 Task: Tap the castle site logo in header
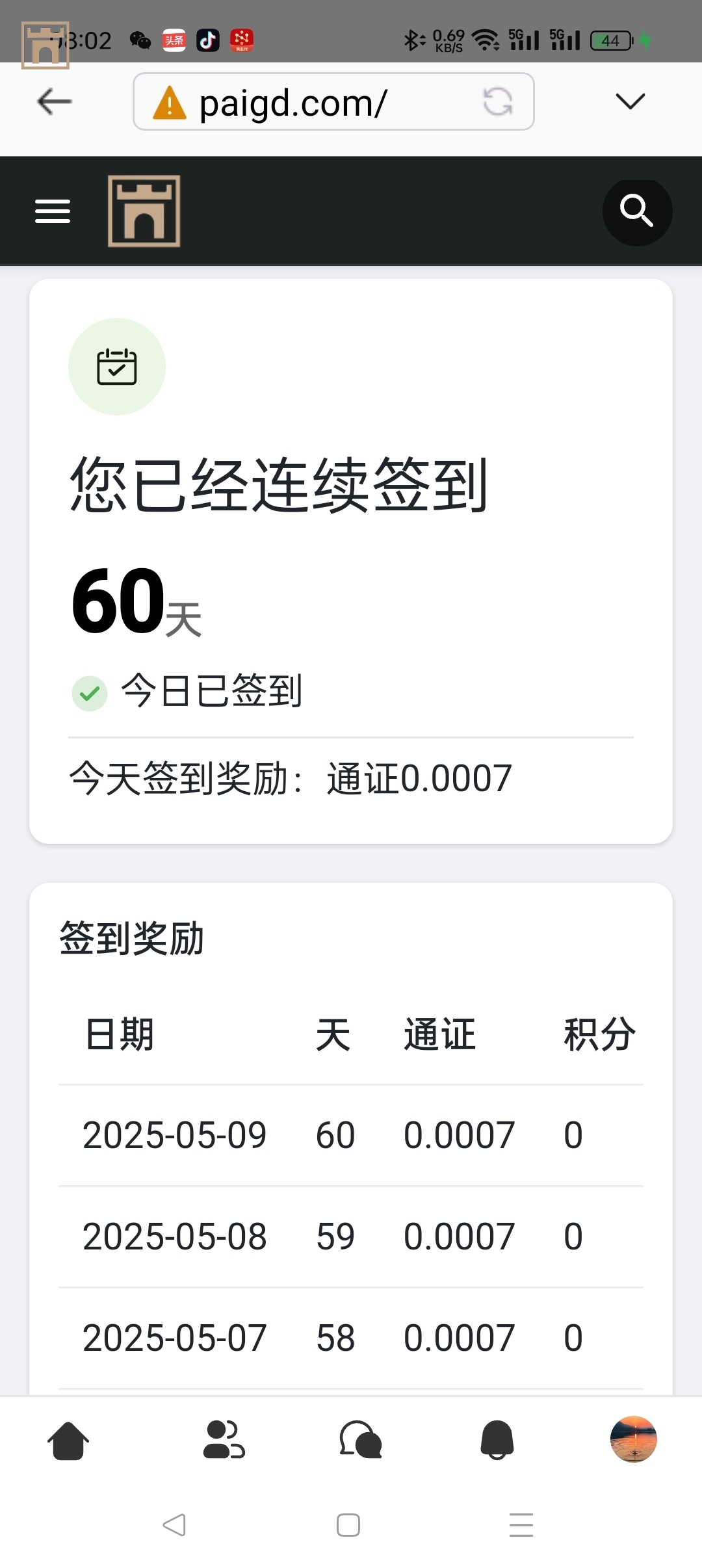tap(144, 211)
